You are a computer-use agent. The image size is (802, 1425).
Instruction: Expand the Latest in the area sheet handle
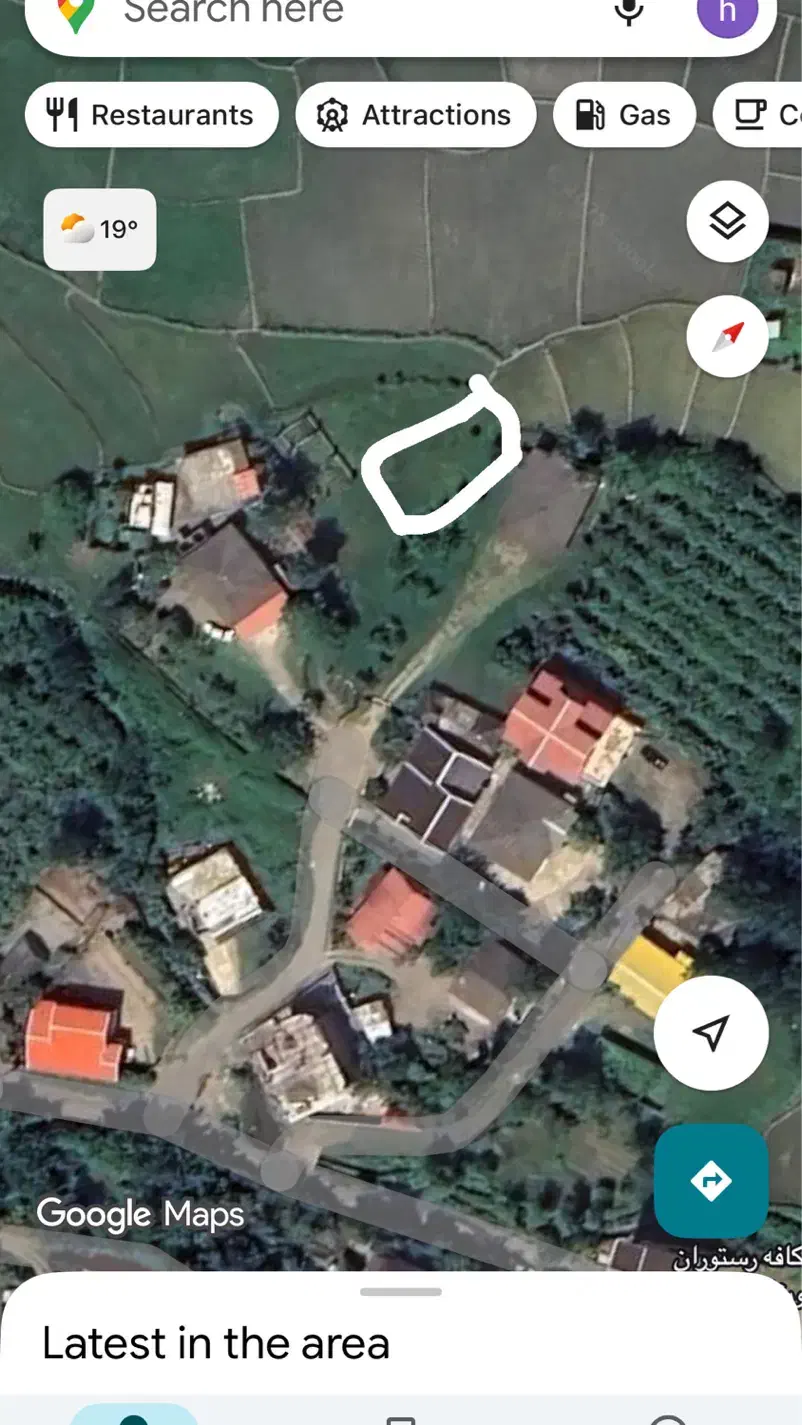tap(400, 1292)
